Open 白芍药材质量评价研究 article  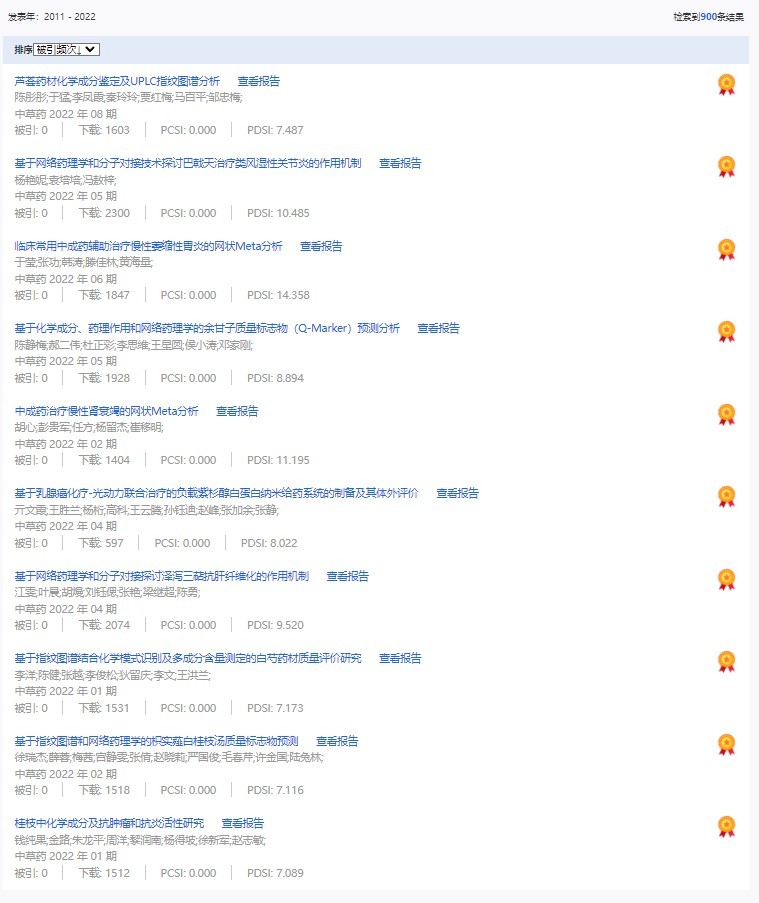point(187,658)
